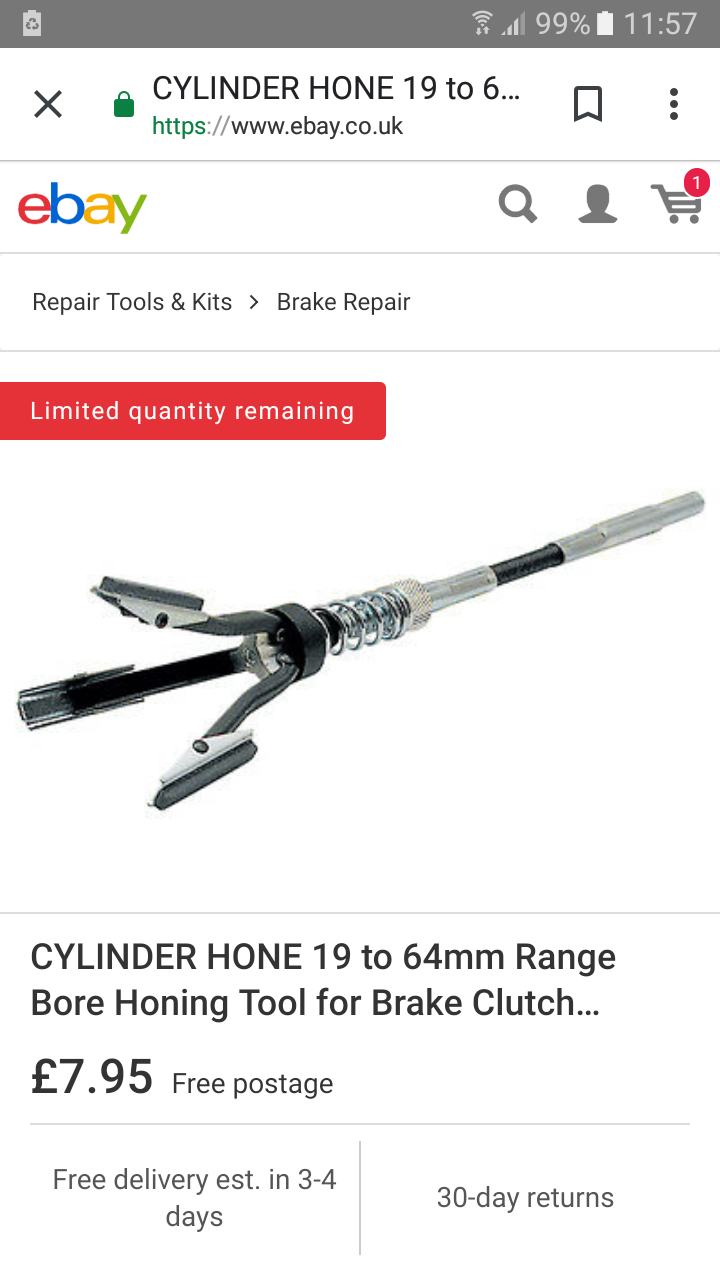This screenshot has width=720, height=1280.
Task: Enlarge the cylinder hone product image
Action: (360, 650)
